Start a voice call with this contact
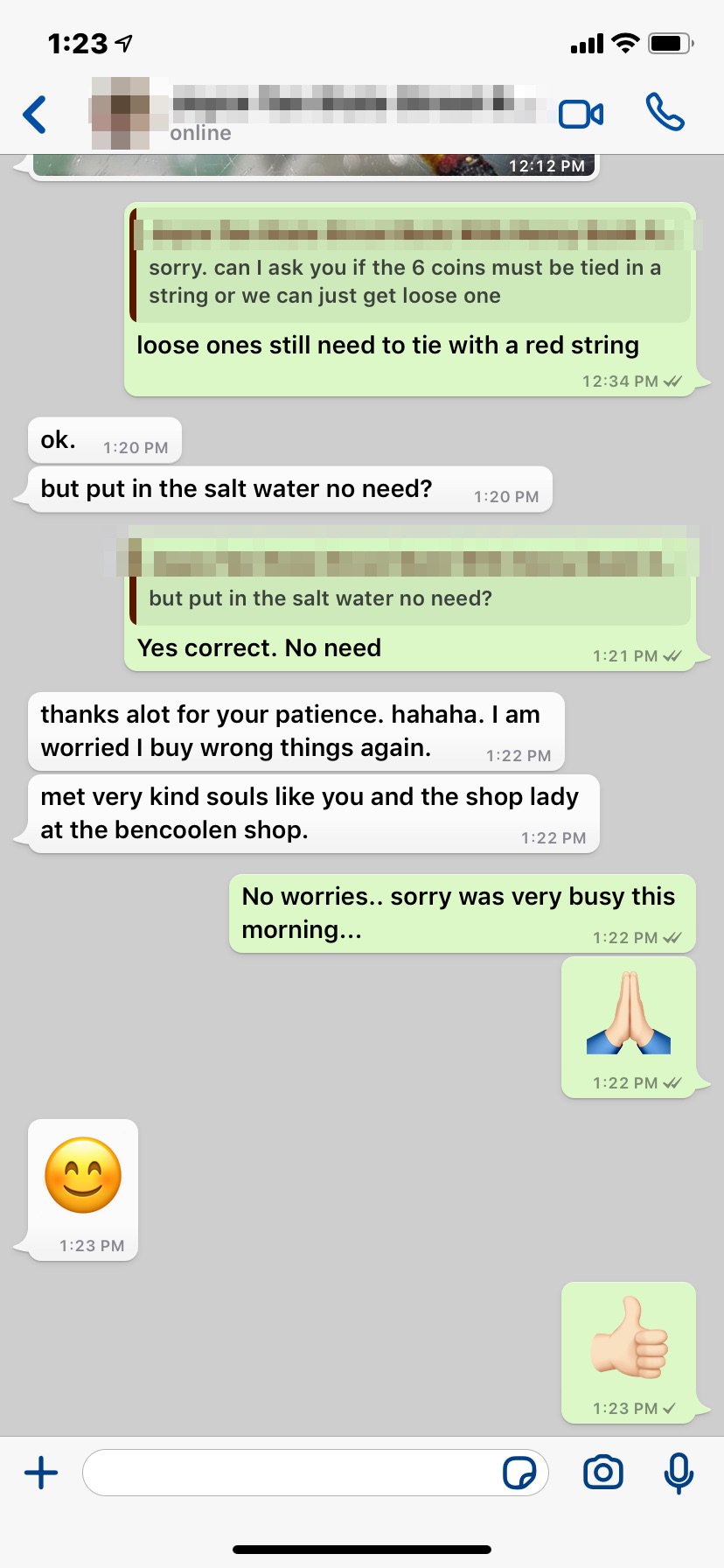Screen dimensions: 724x1568 [x=665, y=113]
